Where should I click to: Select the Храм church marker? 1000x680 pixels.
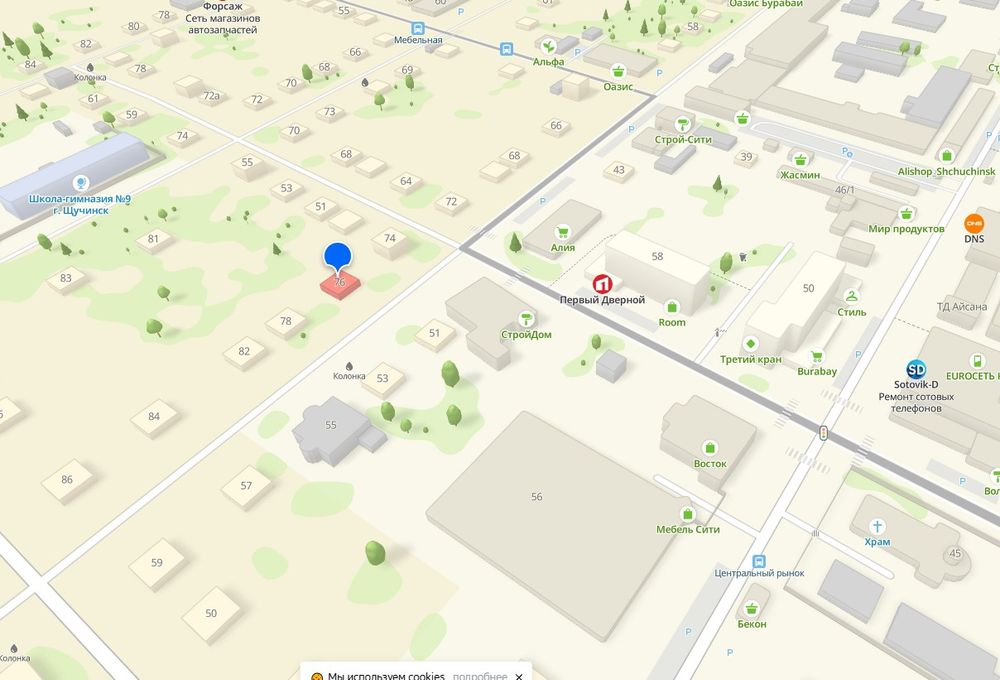click(x=877, y=526)
